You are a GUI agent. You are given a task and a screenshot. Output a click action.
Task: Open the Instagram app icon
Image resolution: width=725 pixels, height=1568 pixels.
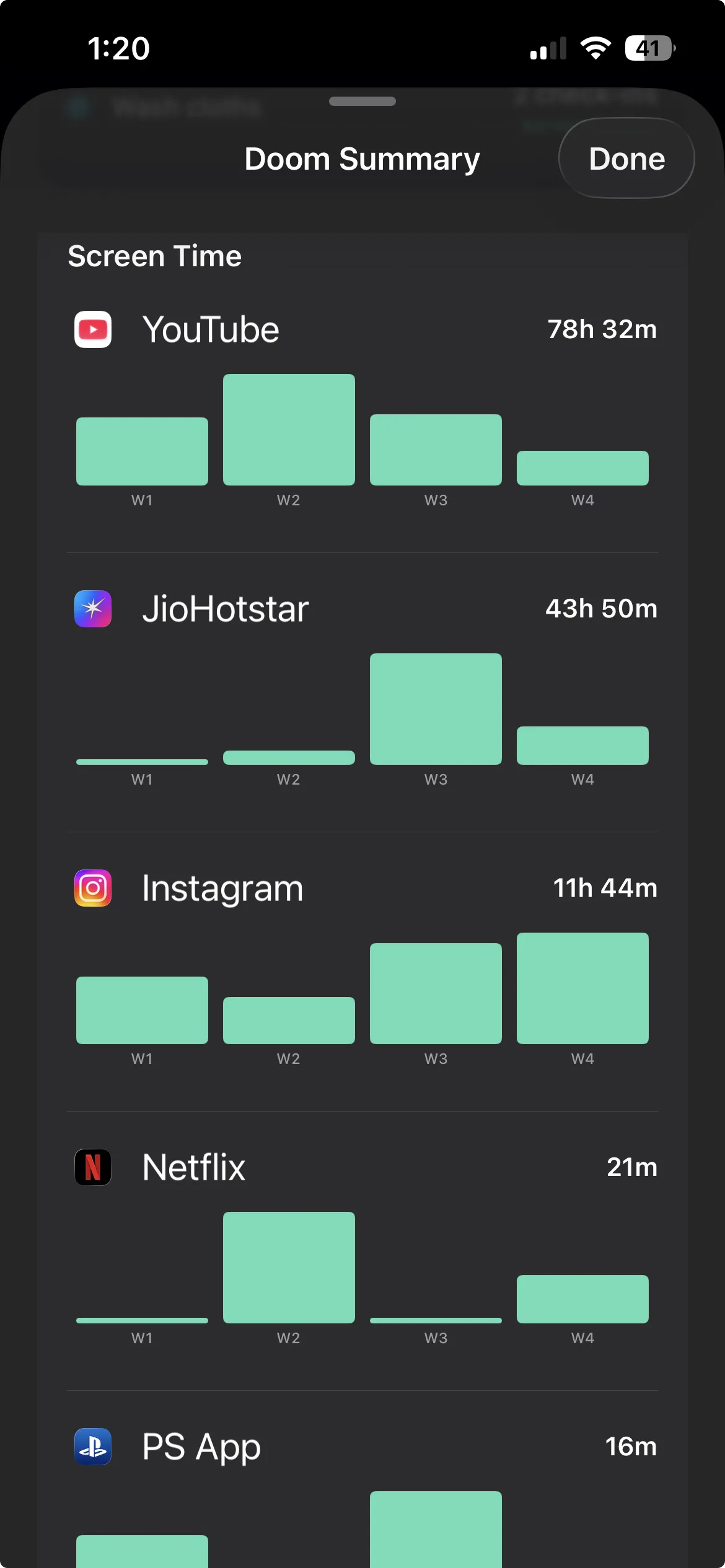click(x=92, y=889)
